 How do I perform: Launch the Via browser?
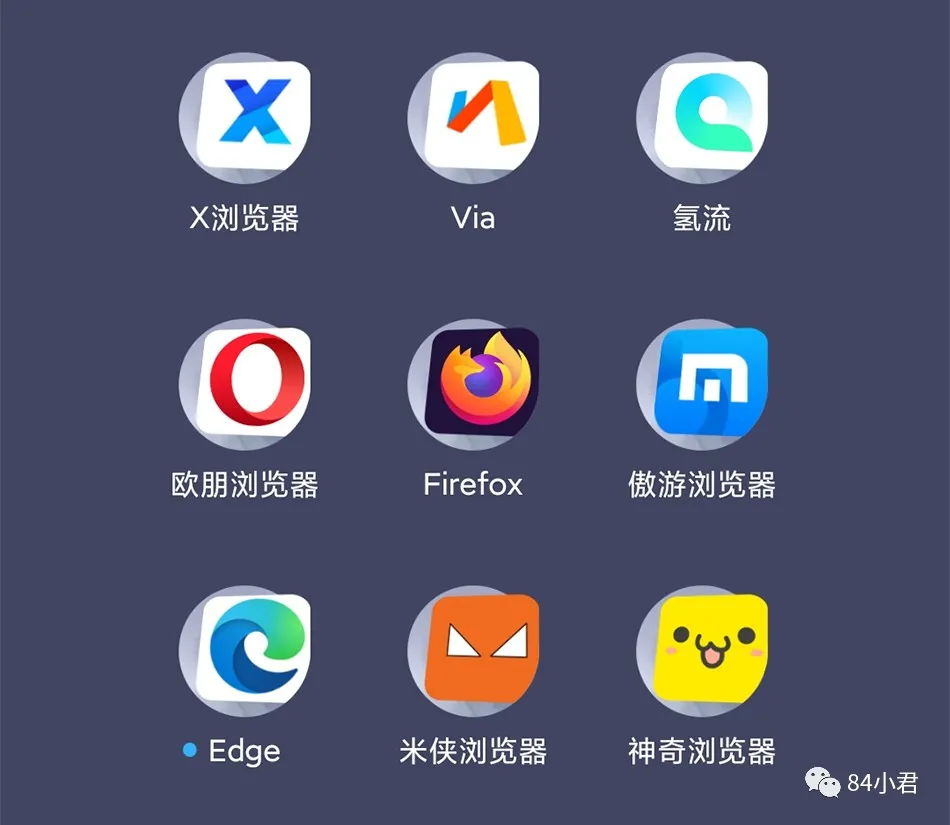tap(473, 118)
